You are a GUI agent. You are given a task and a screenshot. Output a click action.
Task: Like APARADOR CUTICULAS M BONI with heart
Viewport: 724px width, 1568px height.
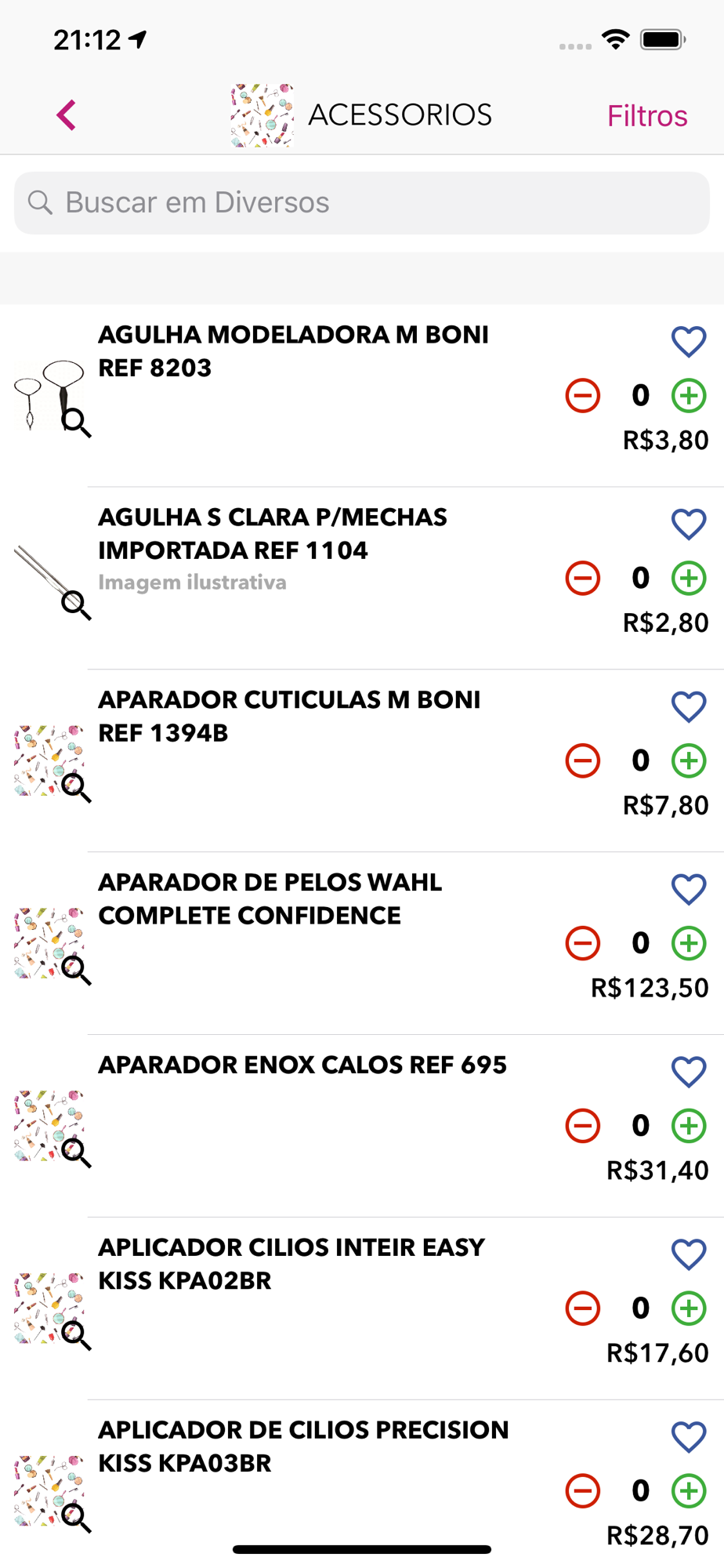[689, 707]
